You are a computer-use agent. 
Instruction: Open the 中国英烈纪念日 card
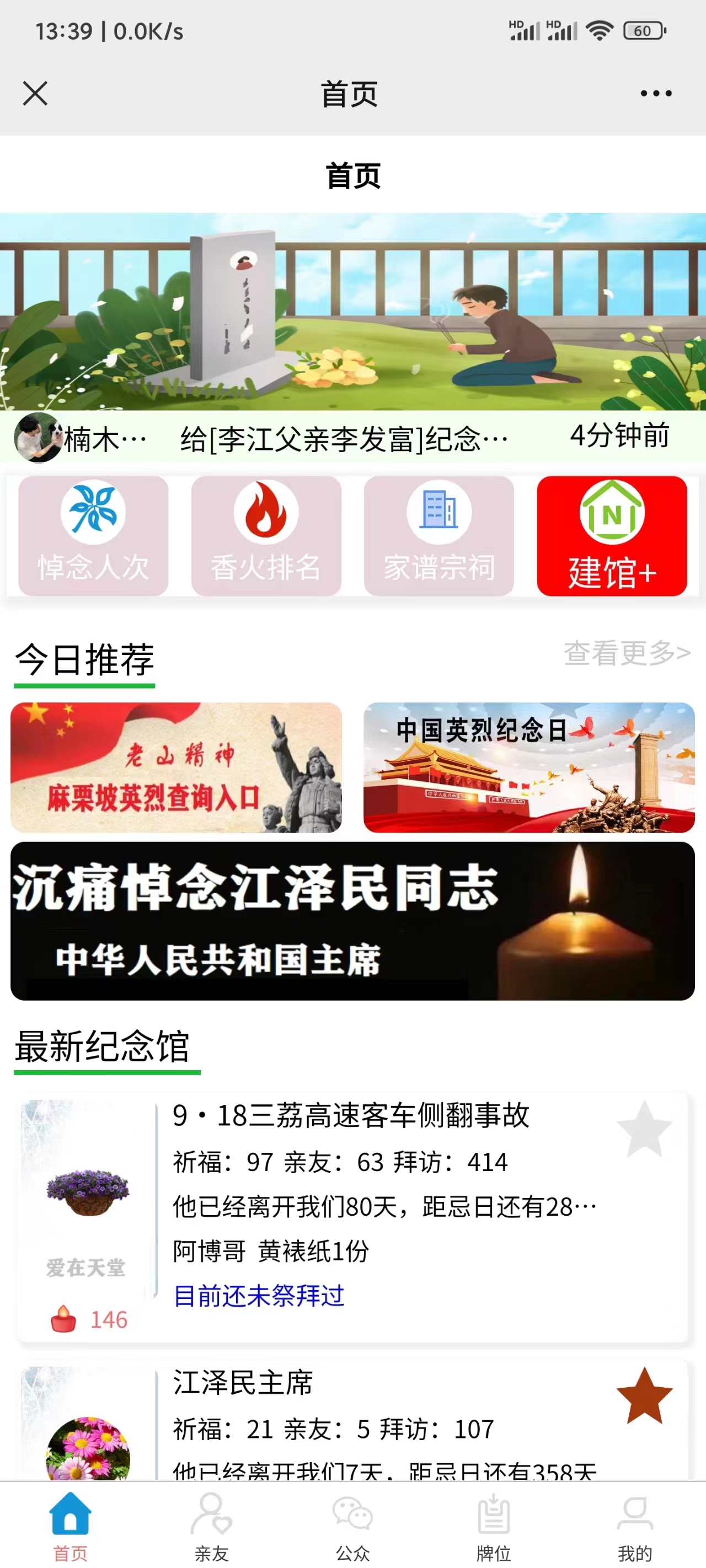[529, 767]
